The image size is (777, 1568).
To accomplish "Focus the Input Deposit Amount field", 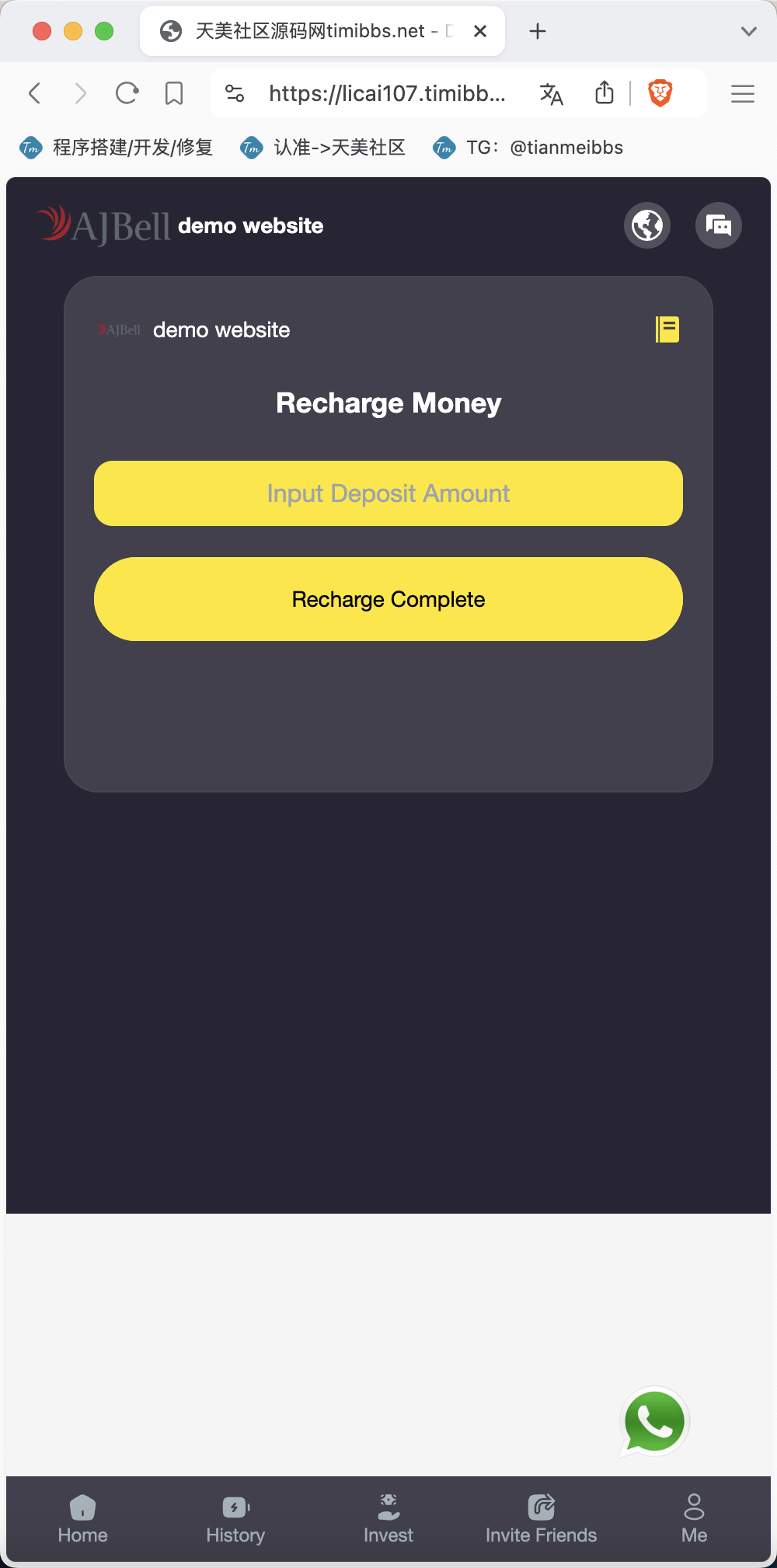I will 388,493.
